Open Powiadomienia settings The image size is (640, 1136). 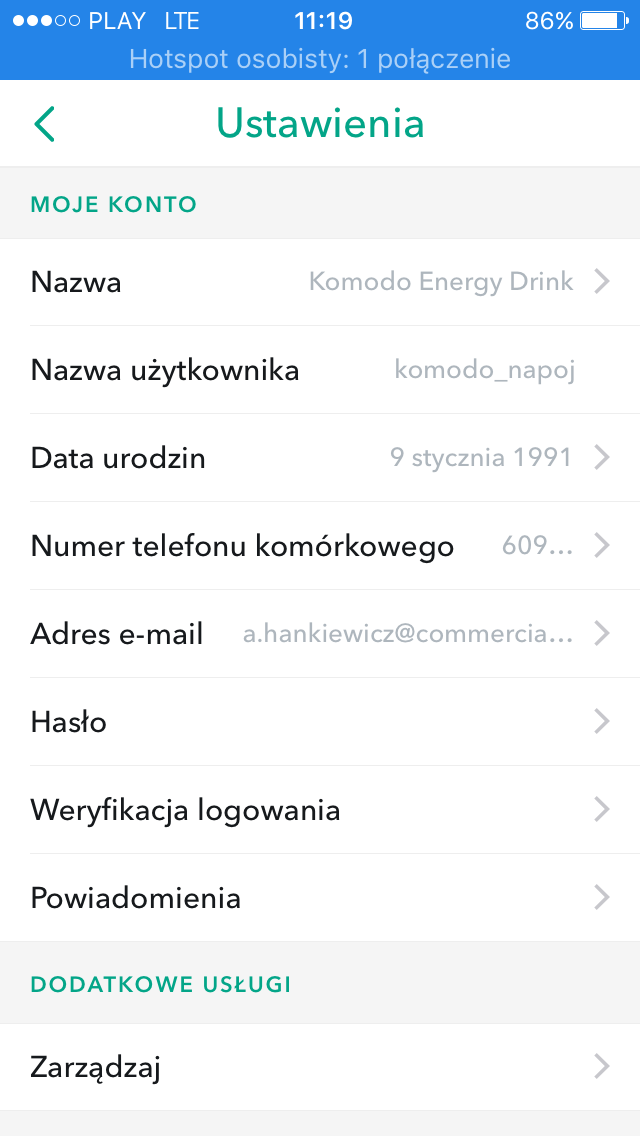(320, 898)
